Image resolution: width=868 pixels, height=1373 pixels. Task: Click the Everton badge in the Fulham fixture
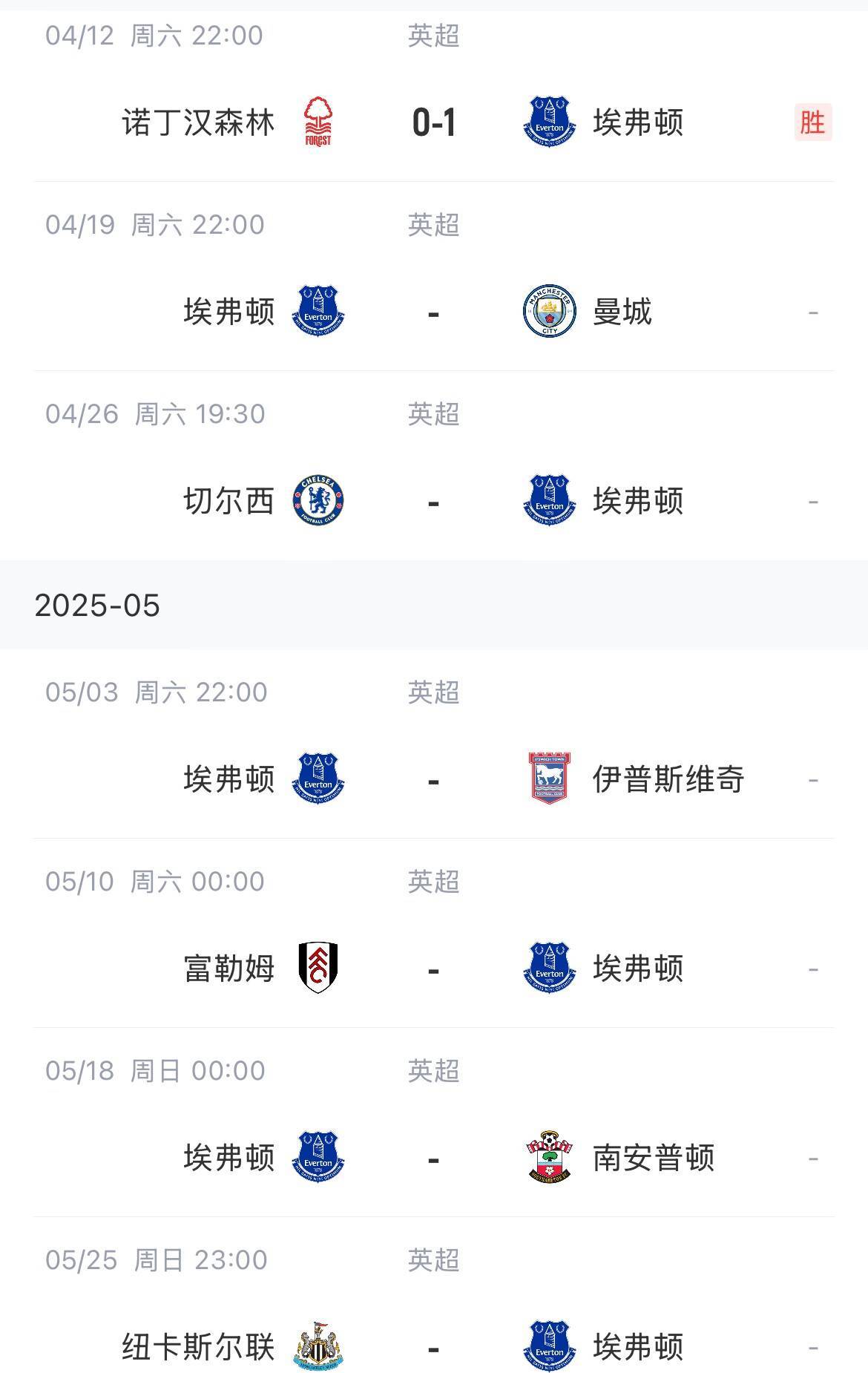point(550,966)
